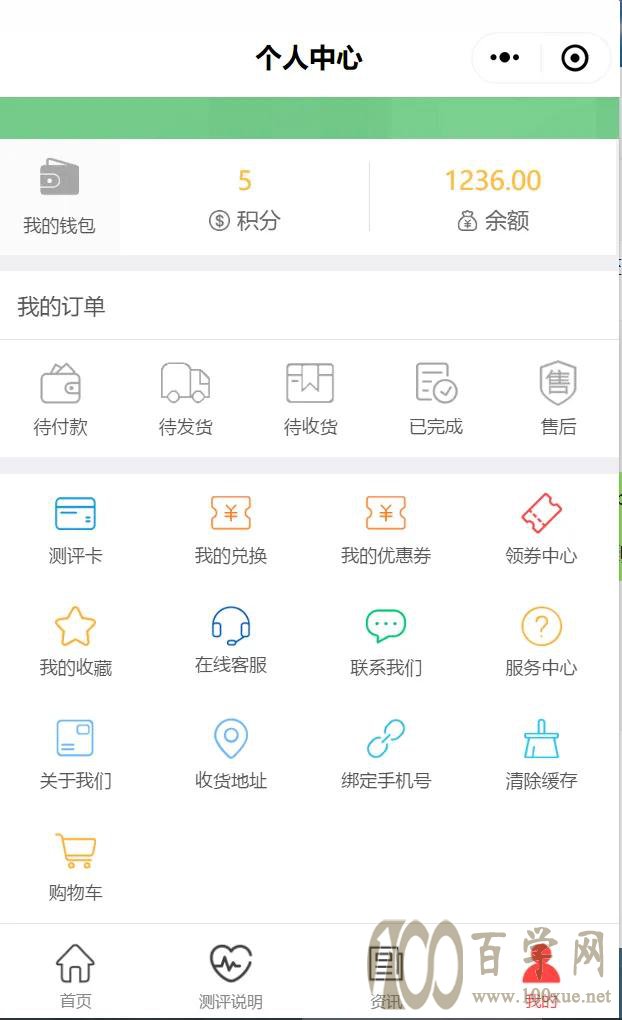Viewport: 622px width, 1020px height.
Task: Open 收货地址 shipping addresses
Action: click(231, 755)
